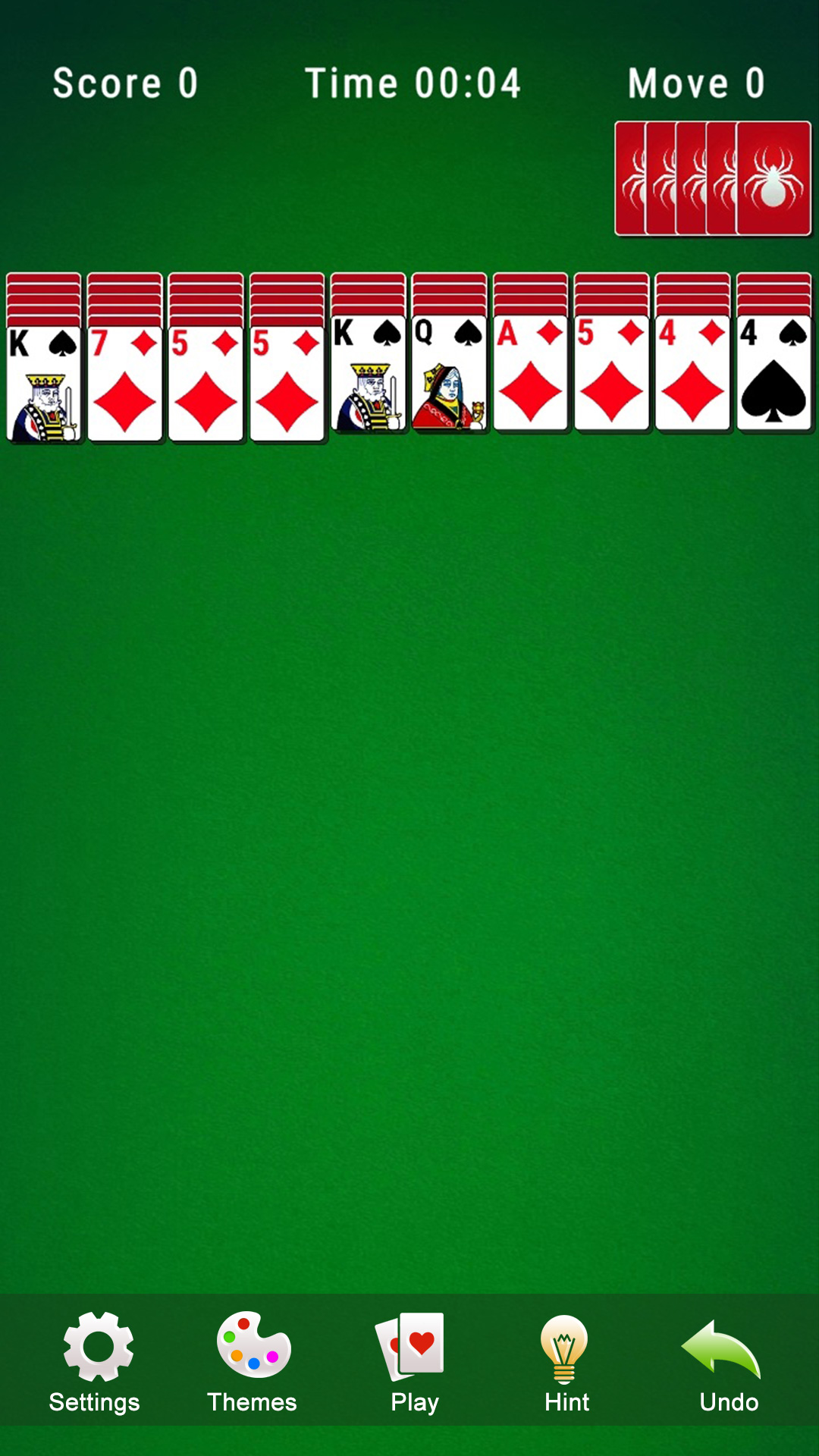Request a Hint with the lightbulb icon

click(566, 1346)
